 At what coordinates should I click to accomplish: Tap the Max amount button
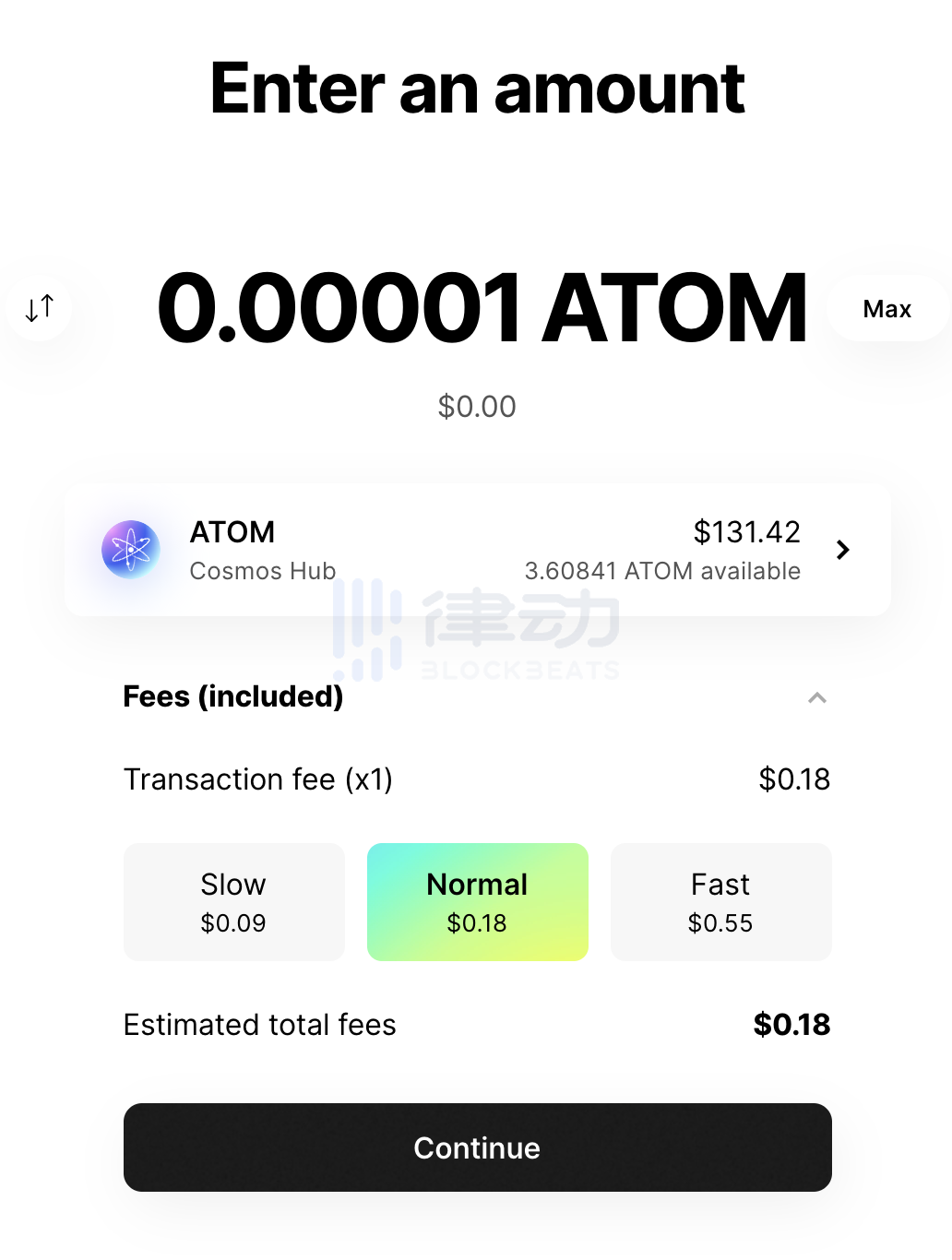887,309
